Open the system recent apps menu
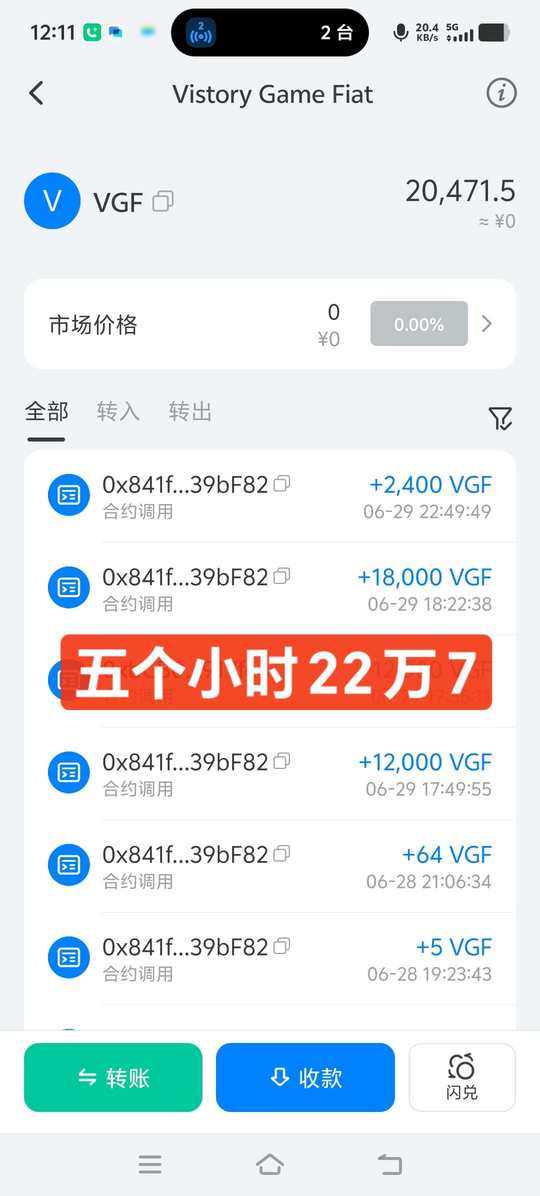The height and width of the screenshot is (1196, 540). pos(150,1164)
